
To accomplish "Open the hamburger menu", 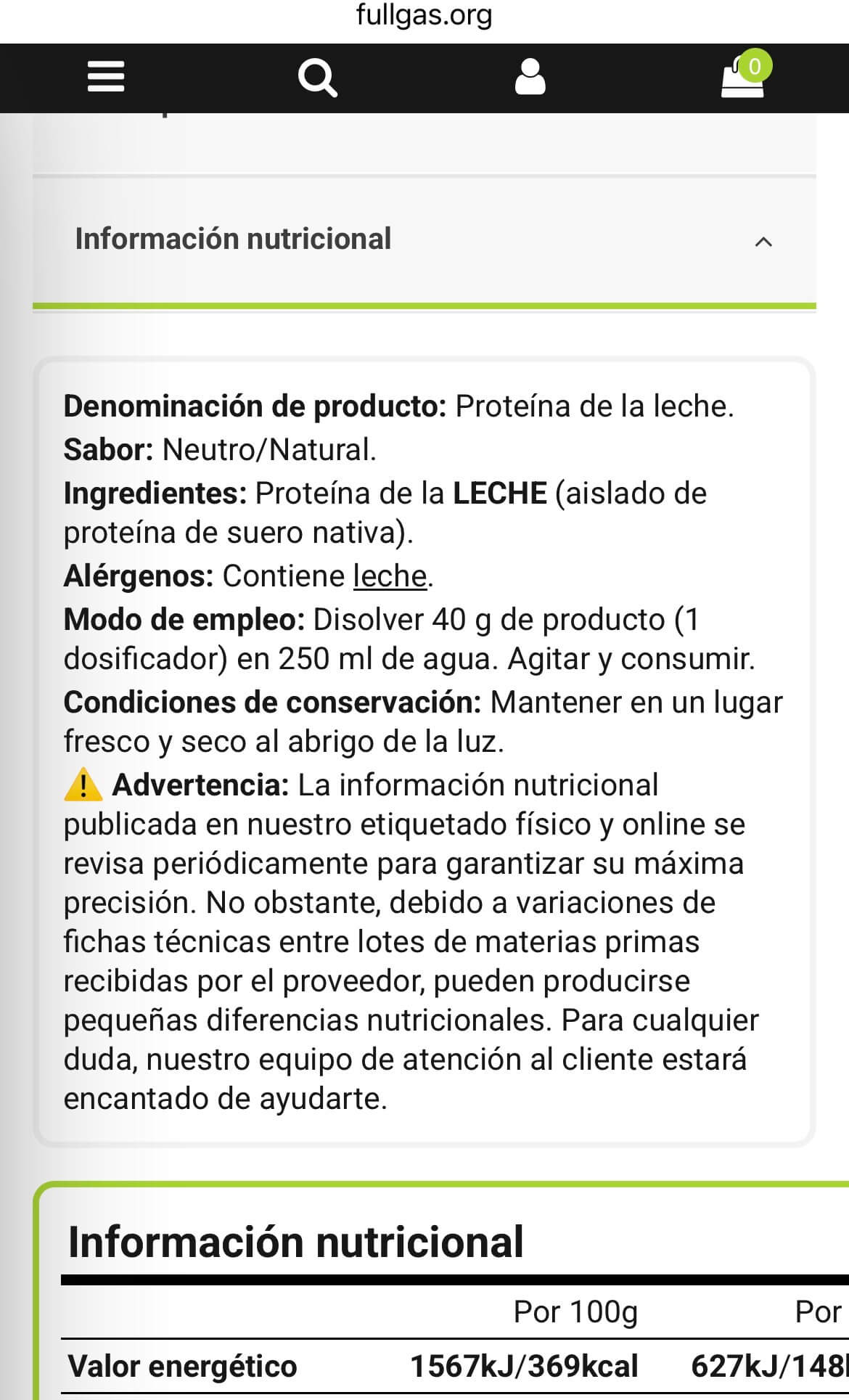I will pyautogui.click(x=106, y=77).
